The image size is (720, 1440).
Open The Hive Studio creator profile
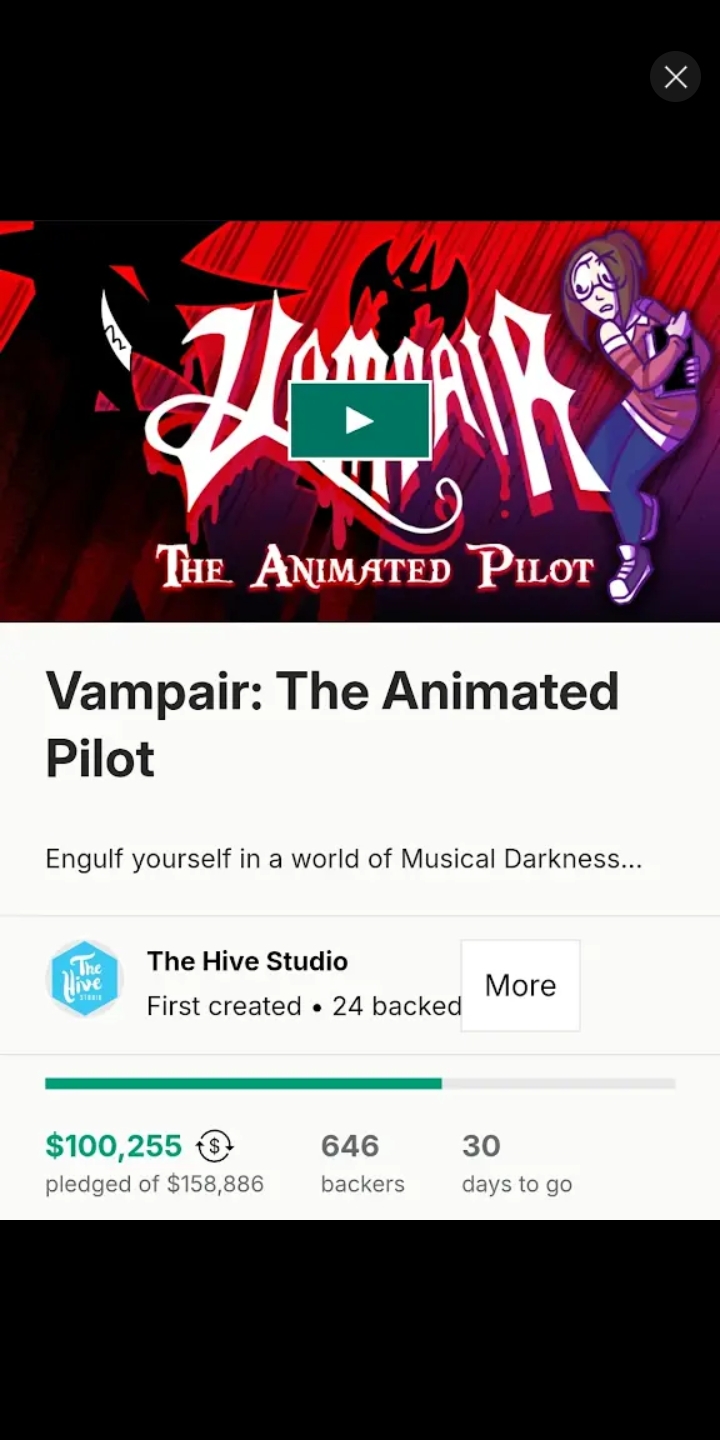tap(247, 961)
